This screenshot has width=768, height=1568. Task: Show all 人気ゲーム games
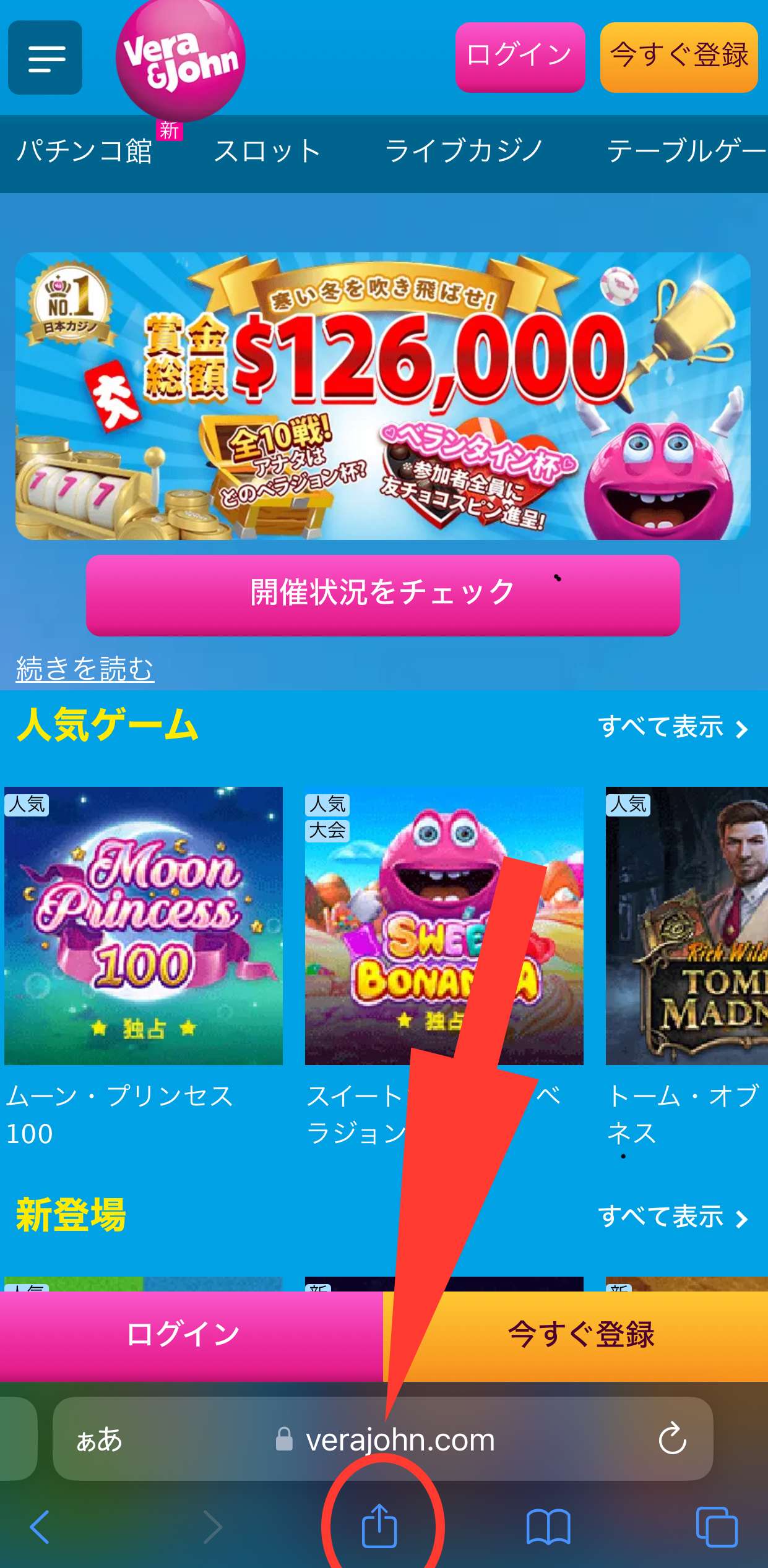click(x=673, y=727)
